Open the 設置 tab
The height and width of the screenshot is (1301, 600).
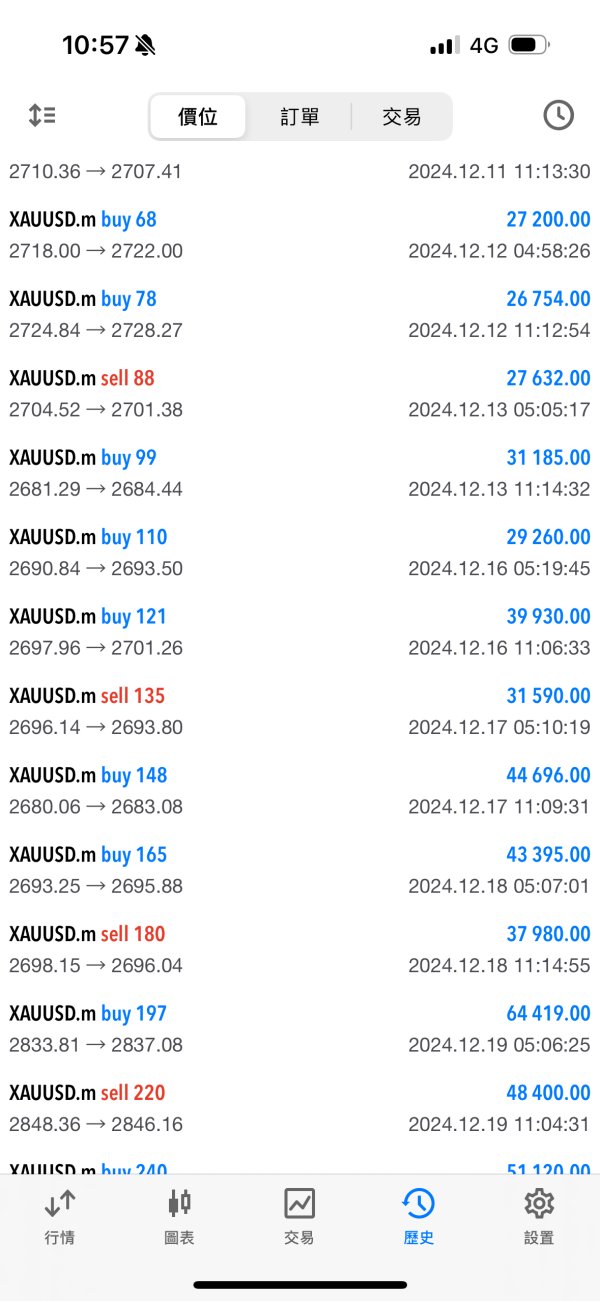539,1216
